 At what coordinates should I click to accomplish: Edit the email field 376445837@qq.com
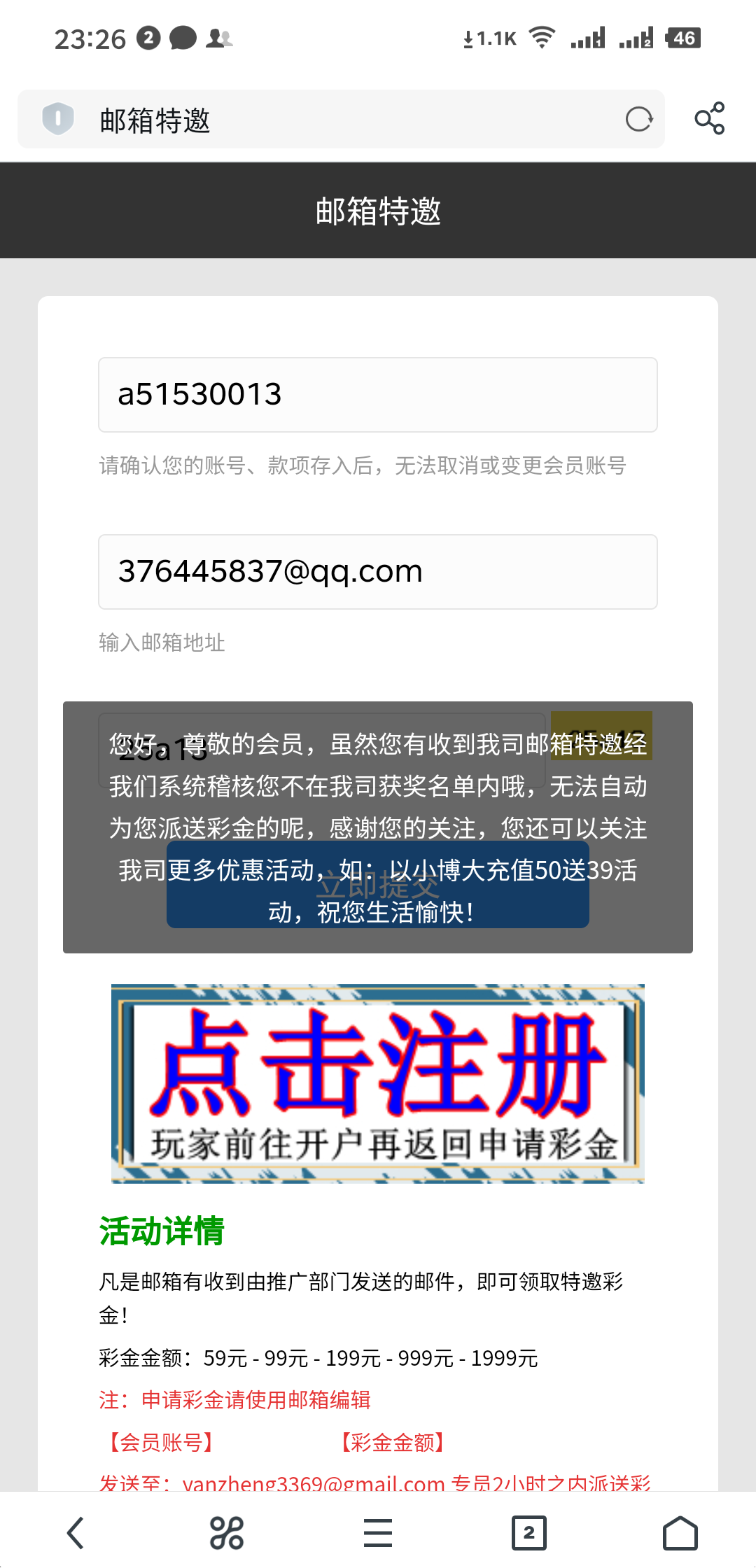point(378,572)
